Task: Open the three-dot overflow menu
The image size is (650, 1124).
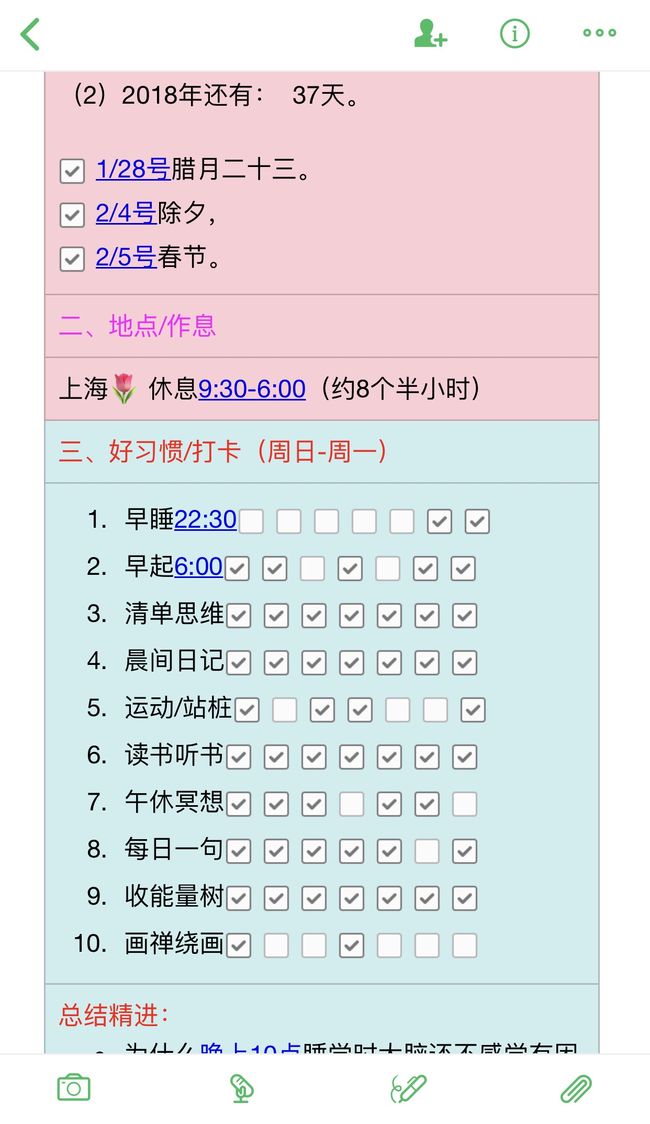Action: (599, 32)
